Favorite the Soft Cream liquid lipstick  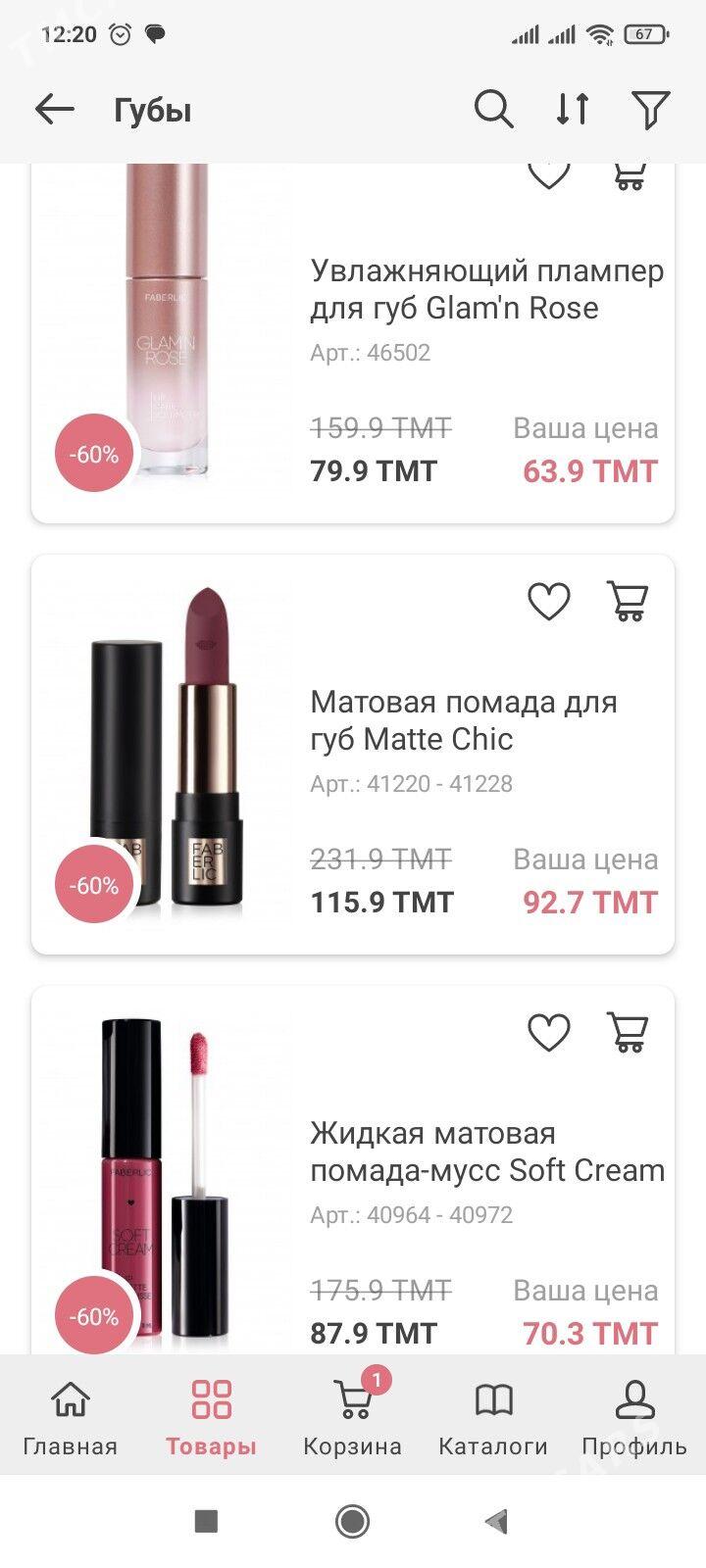[548, 1032]
